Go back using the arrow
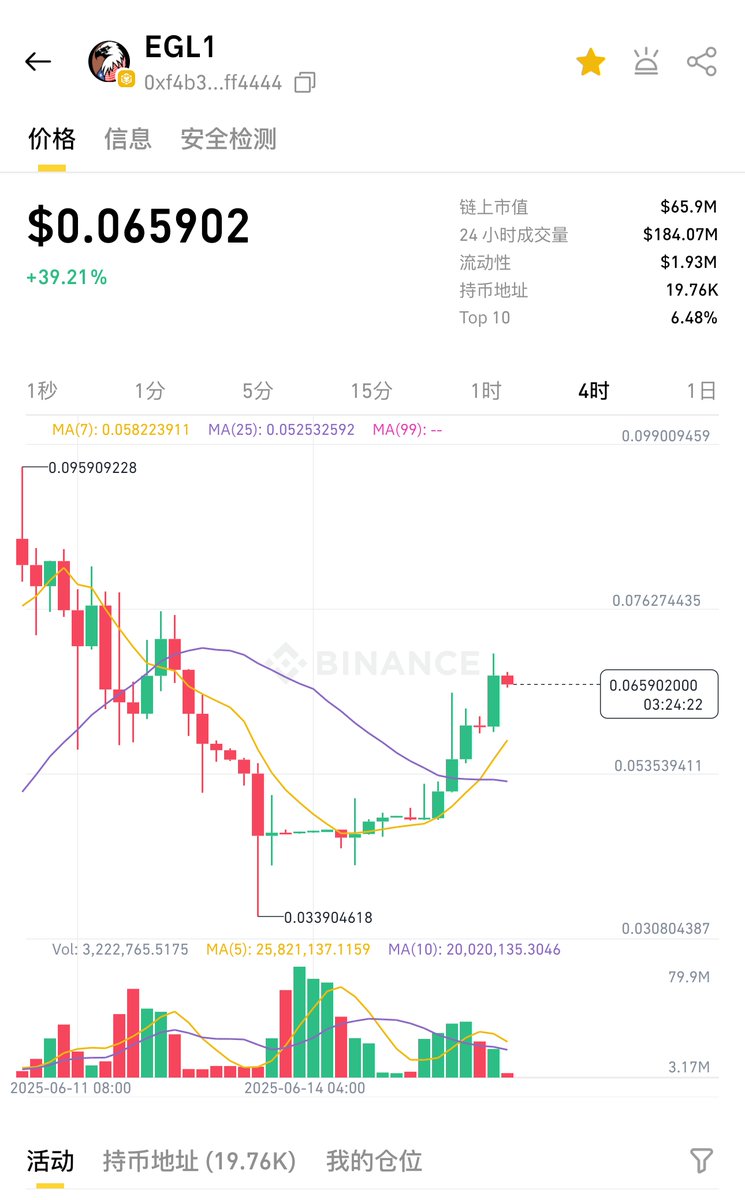The height and width of the screenshot is (1200, 745). (38, 62)
